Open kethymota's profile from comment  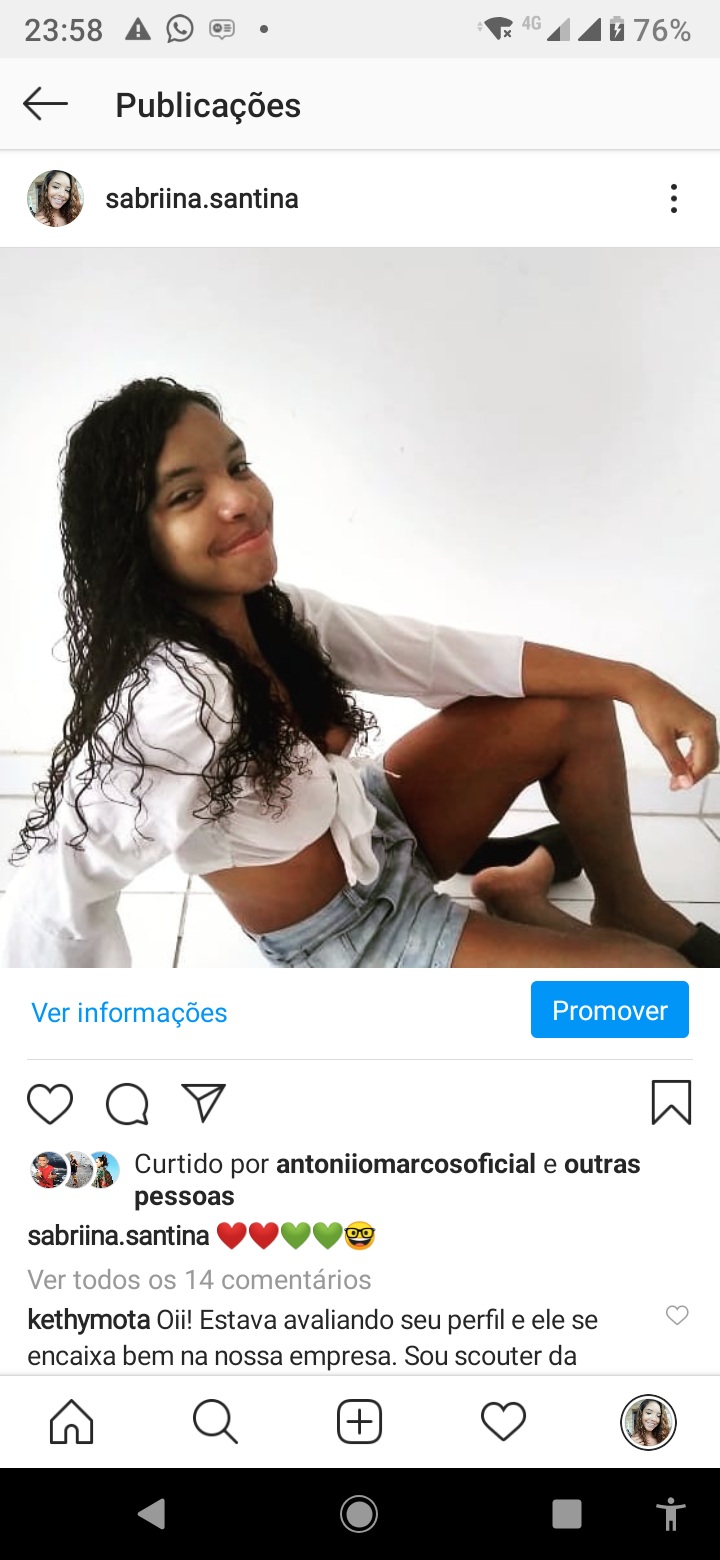(x=88, y=1320)
